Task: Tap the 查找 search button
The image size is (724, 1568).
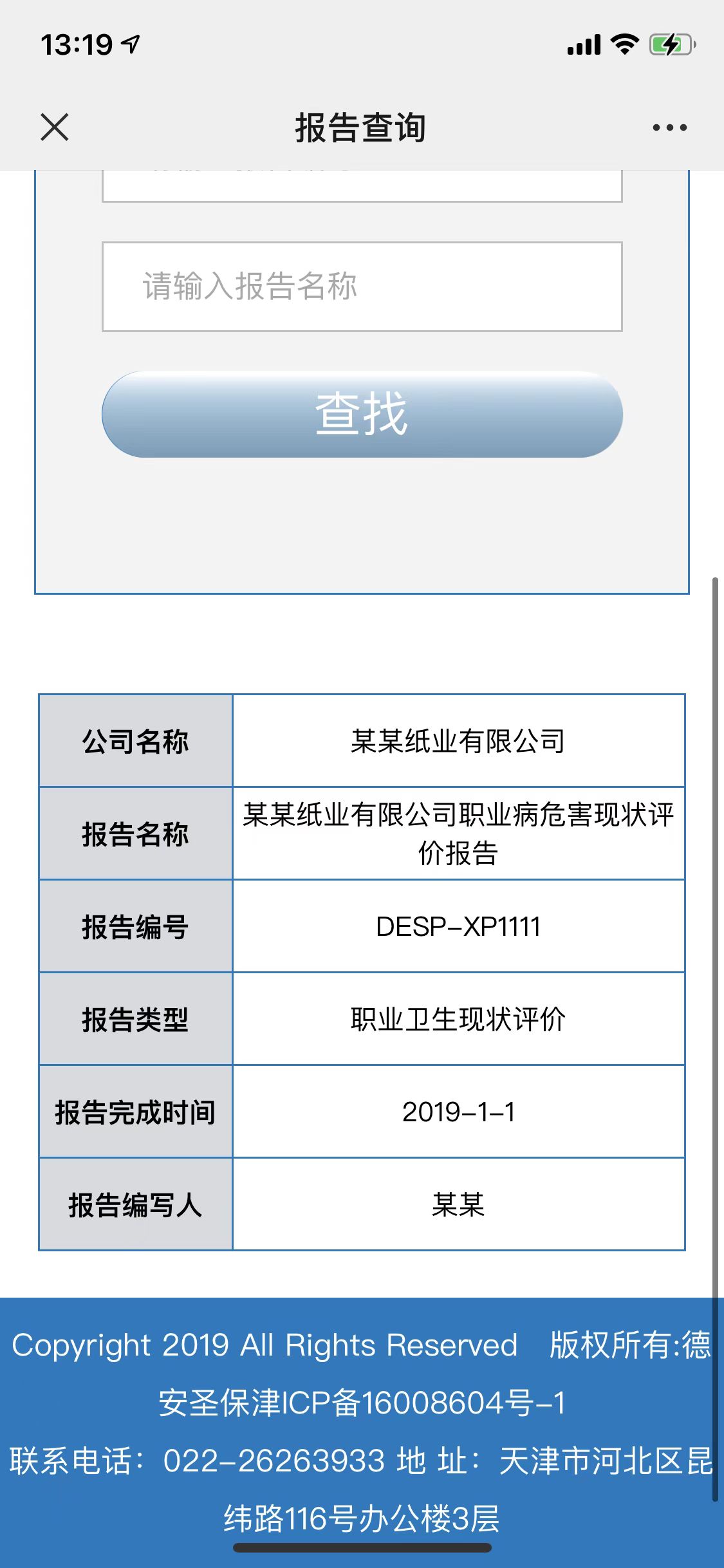Action: [362, 414]
